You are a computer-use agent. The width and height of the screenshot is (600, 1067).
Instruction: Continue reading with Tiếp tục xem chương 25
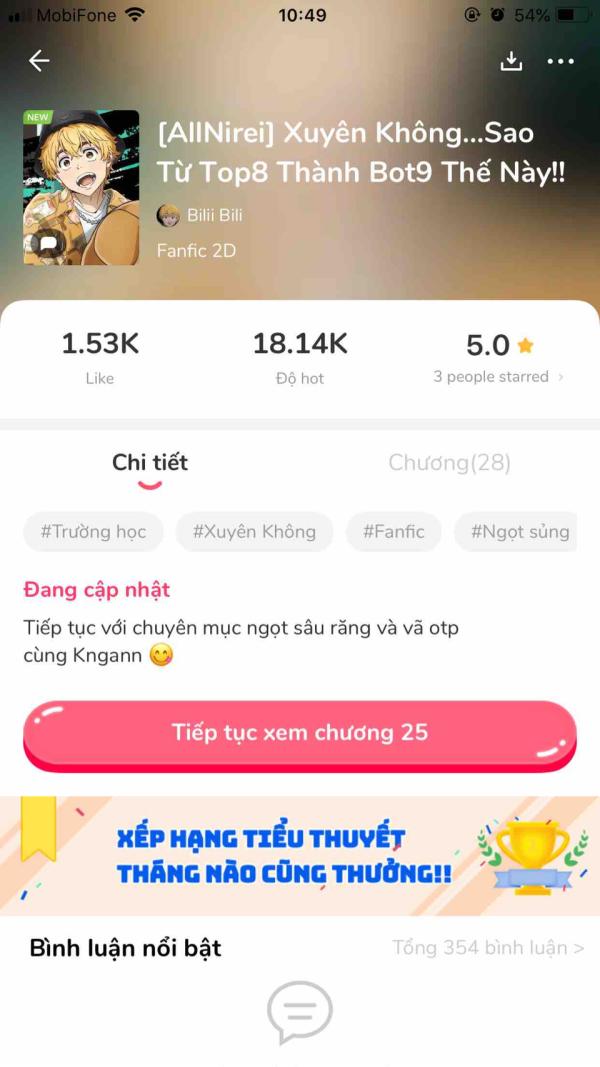tap(300, 733)
